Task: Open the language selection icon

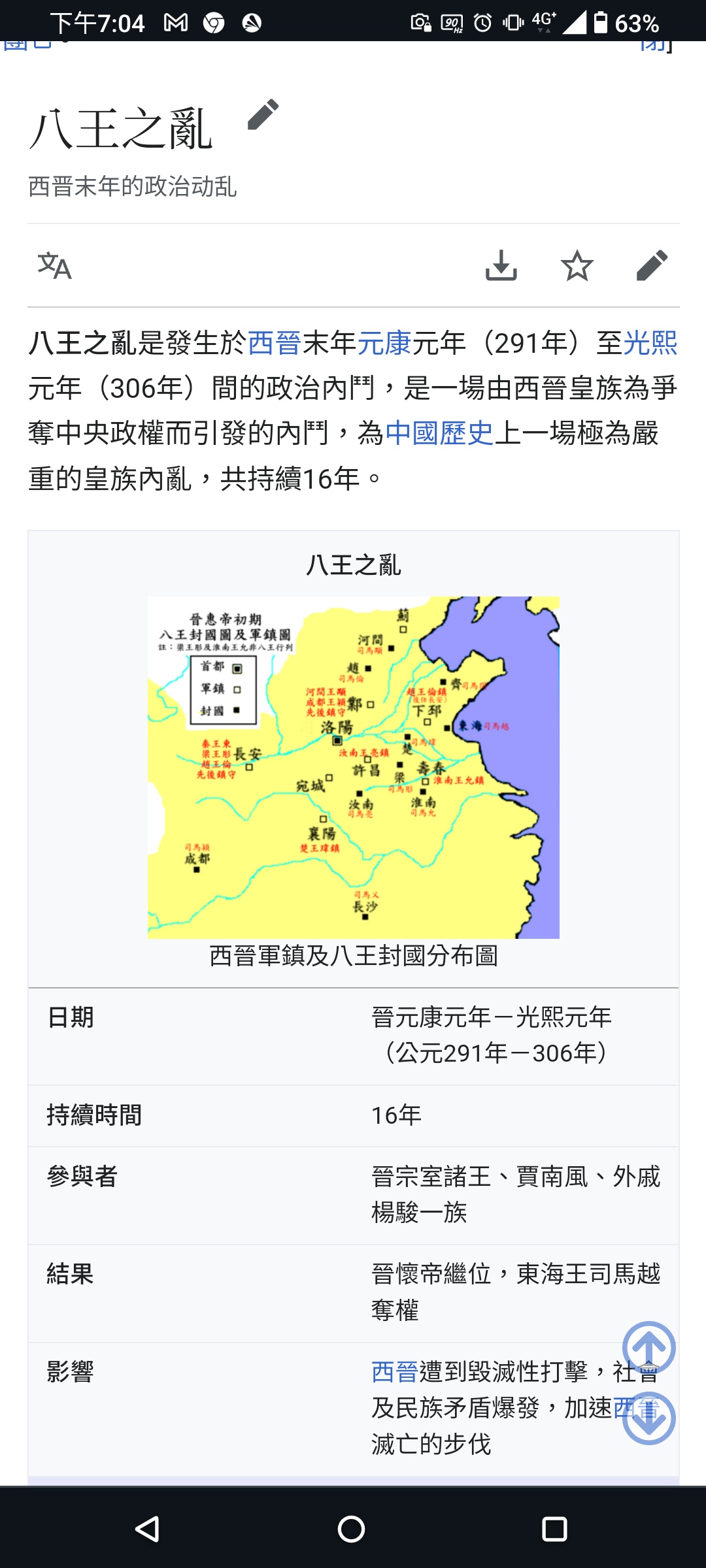Action: coord(55,266)
